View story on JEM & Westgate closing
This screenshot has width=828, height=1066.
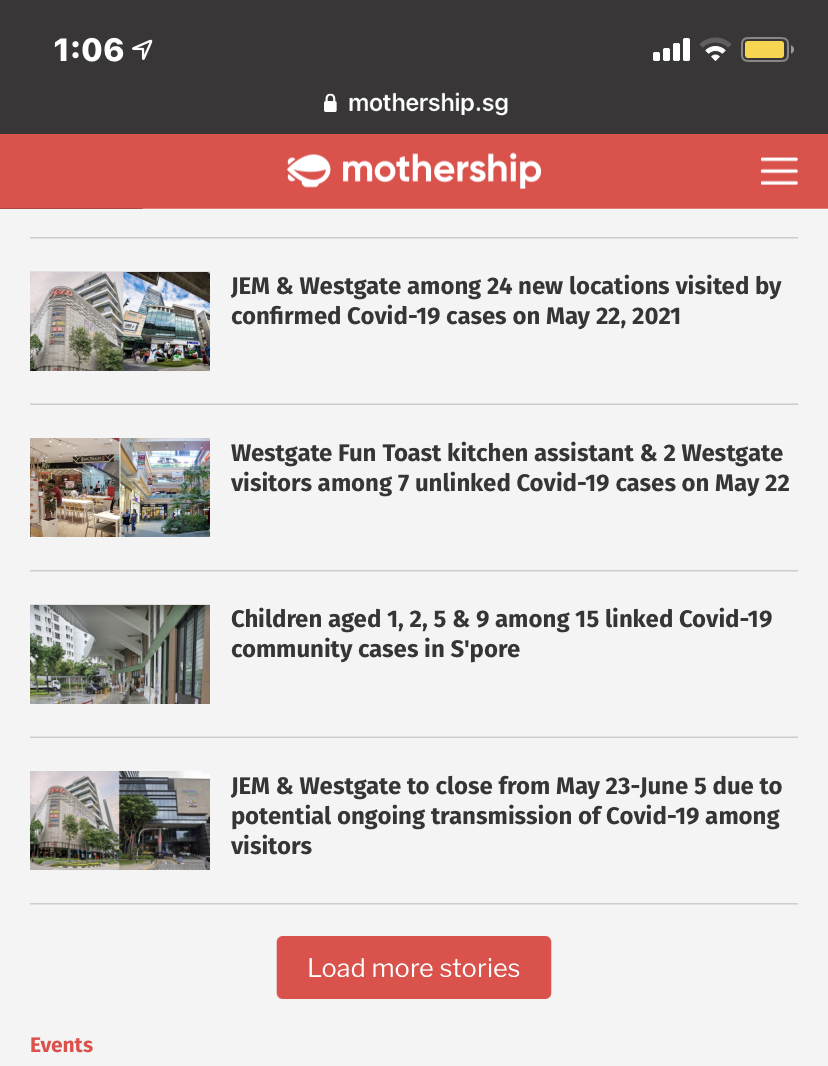coord(505,816)
